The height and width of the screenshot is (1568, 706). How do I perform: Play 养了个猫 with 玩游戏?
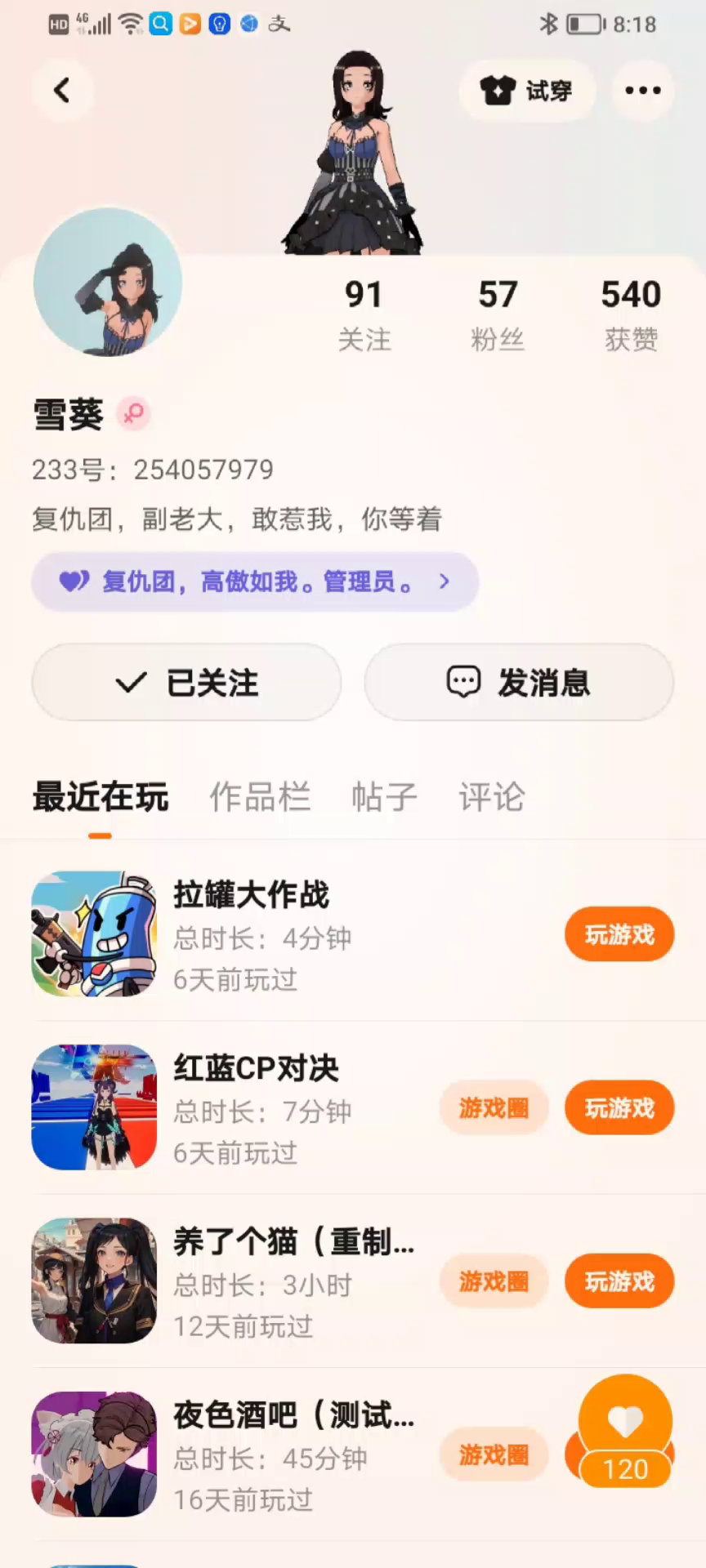(619, 1281)
